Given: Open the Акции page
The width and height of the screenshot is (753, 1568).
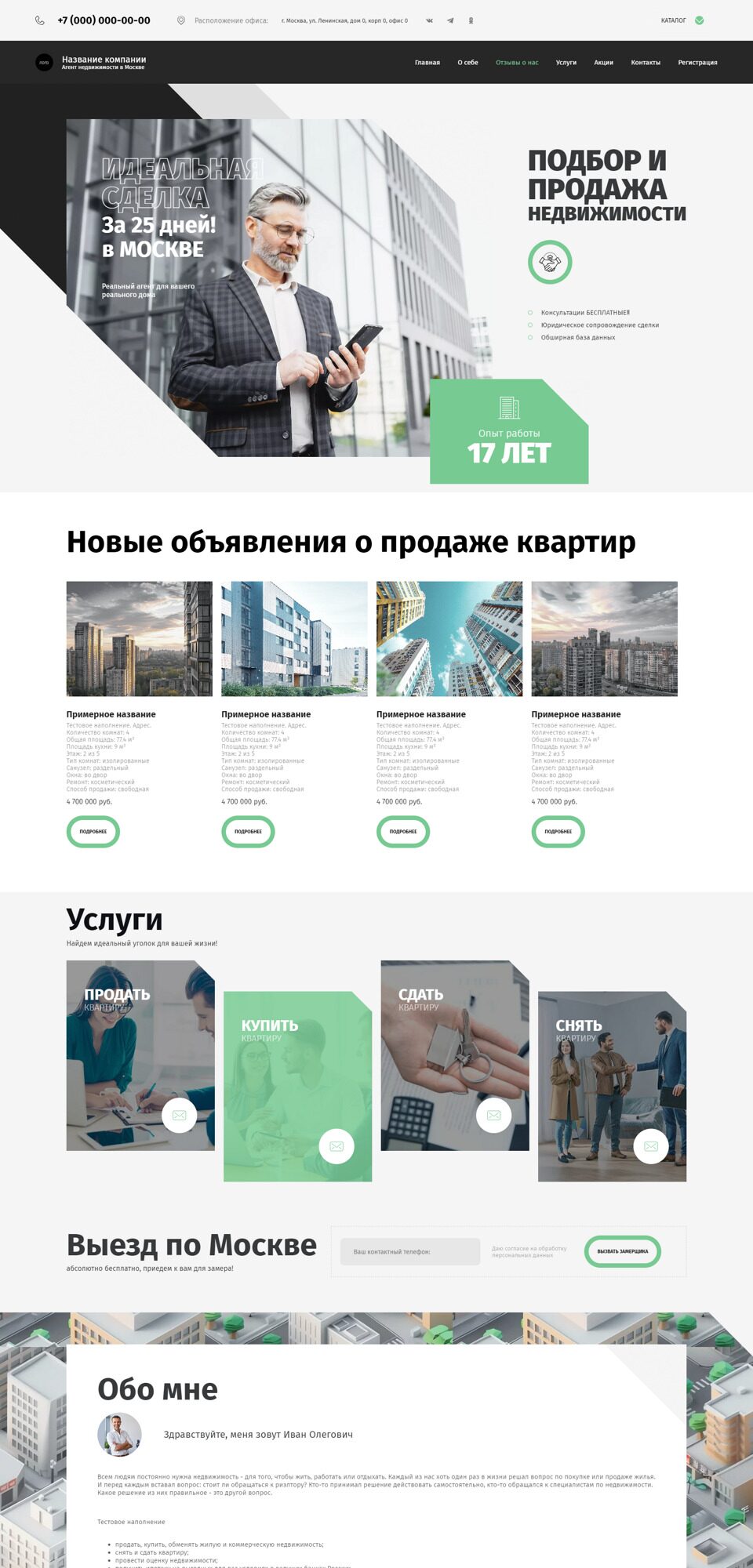Looking at the screenshot, I should [603, 63].
